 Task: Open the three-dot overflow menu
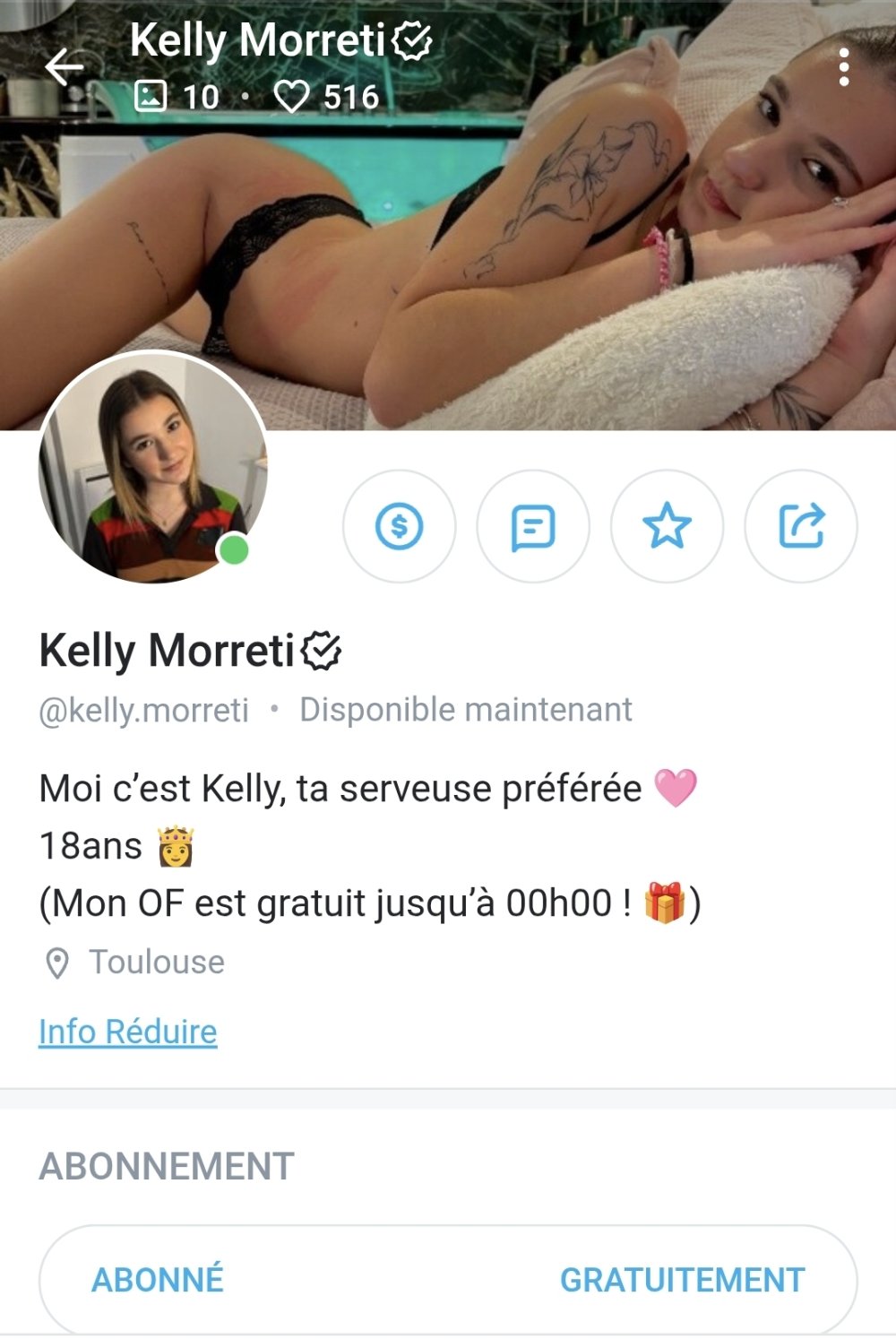(843, 68)
